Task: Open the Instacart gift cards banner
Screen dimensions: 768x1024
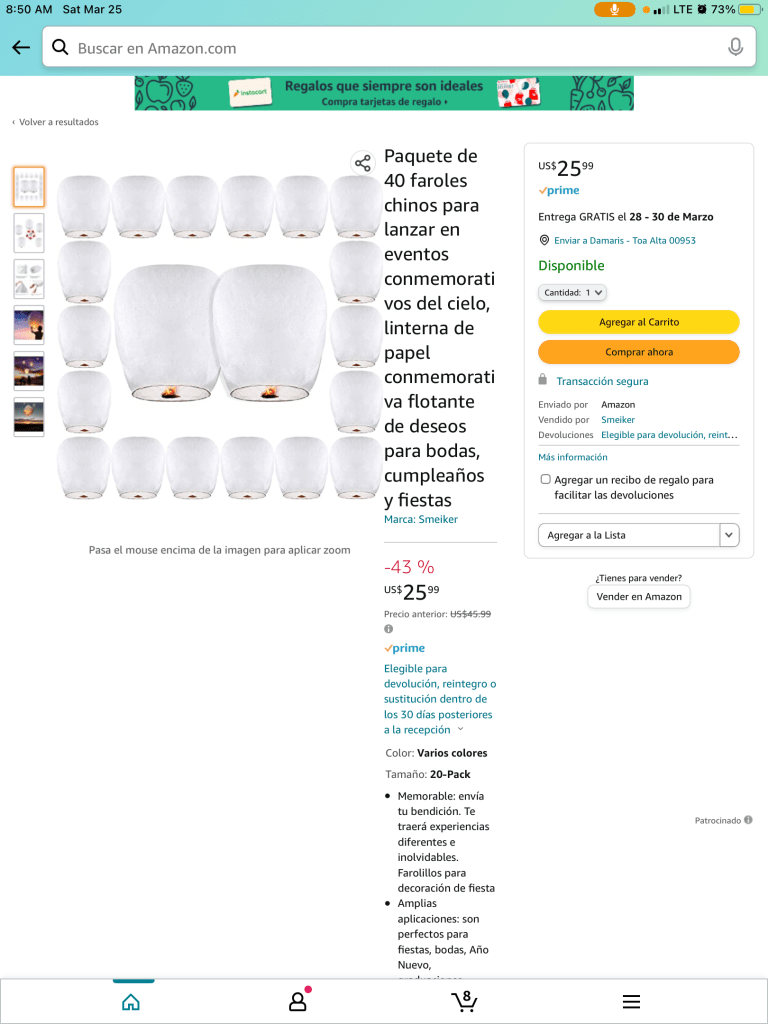Action: 384,93
